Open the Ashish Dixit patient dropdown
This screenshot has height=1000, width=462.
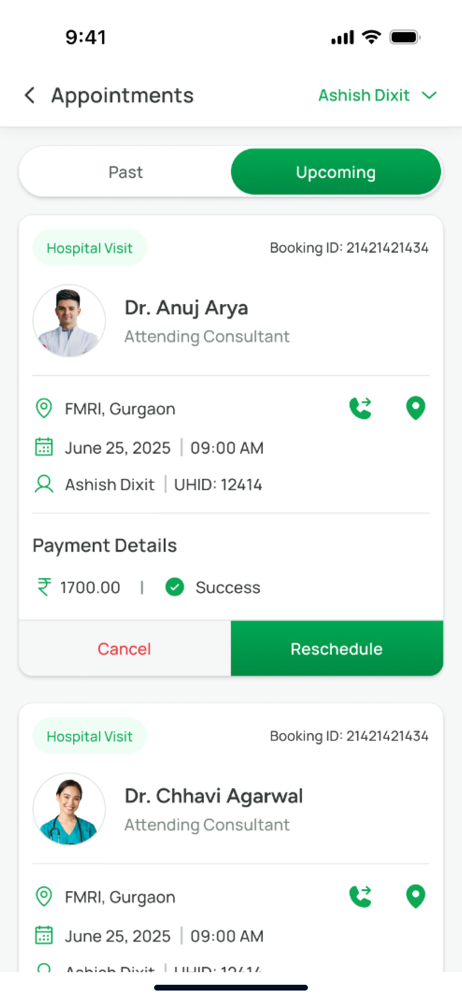point(378,96)
